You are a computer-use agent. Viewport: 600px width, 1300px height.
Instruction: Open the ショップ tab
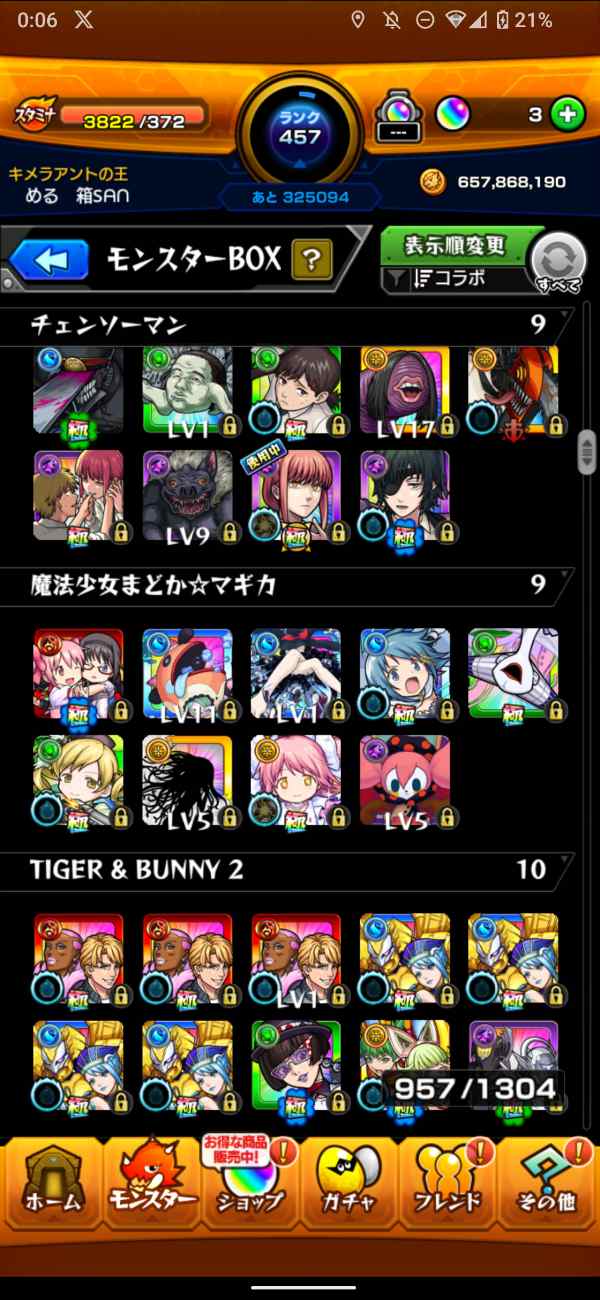(x=250, y=1188)
